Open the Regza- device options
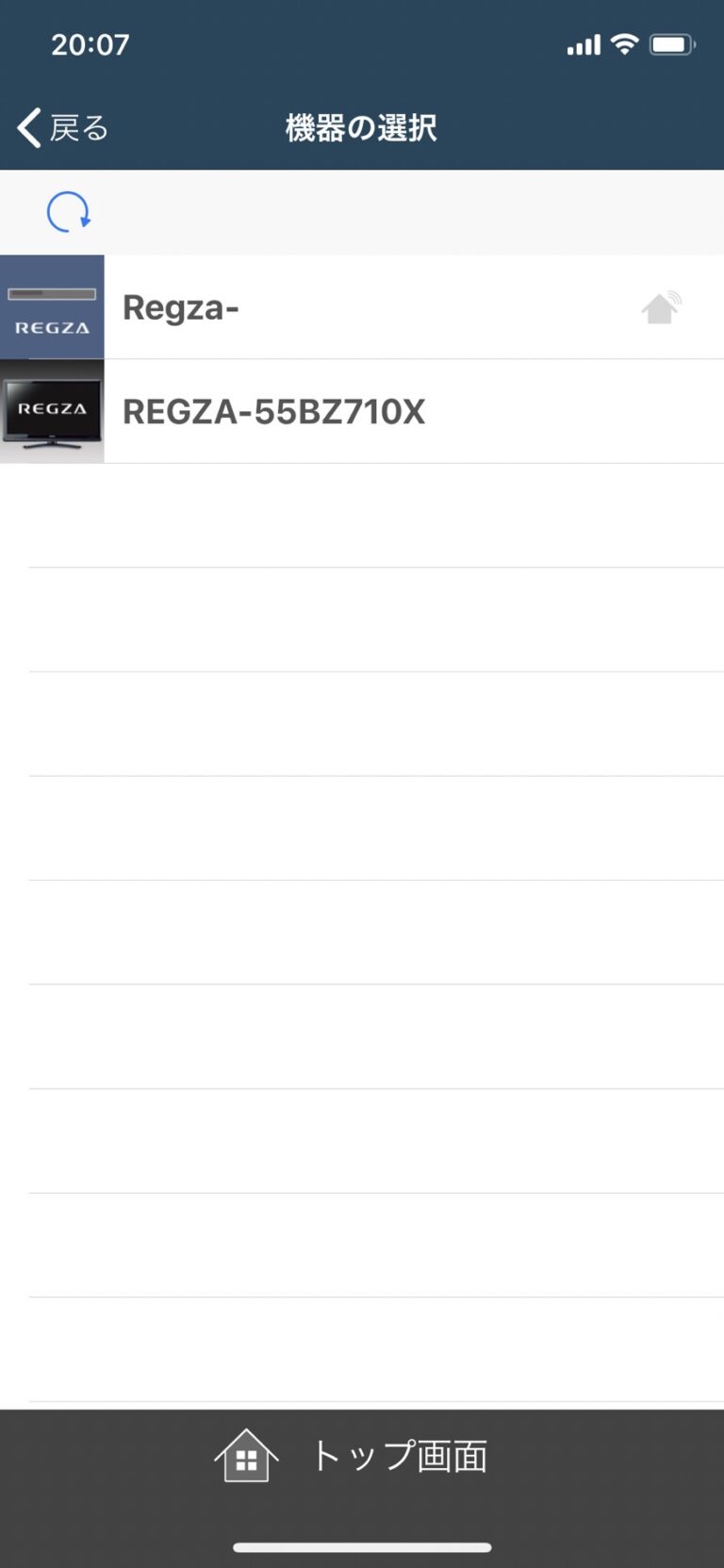Screen dimensions: 724x1568 pos(362,306)
